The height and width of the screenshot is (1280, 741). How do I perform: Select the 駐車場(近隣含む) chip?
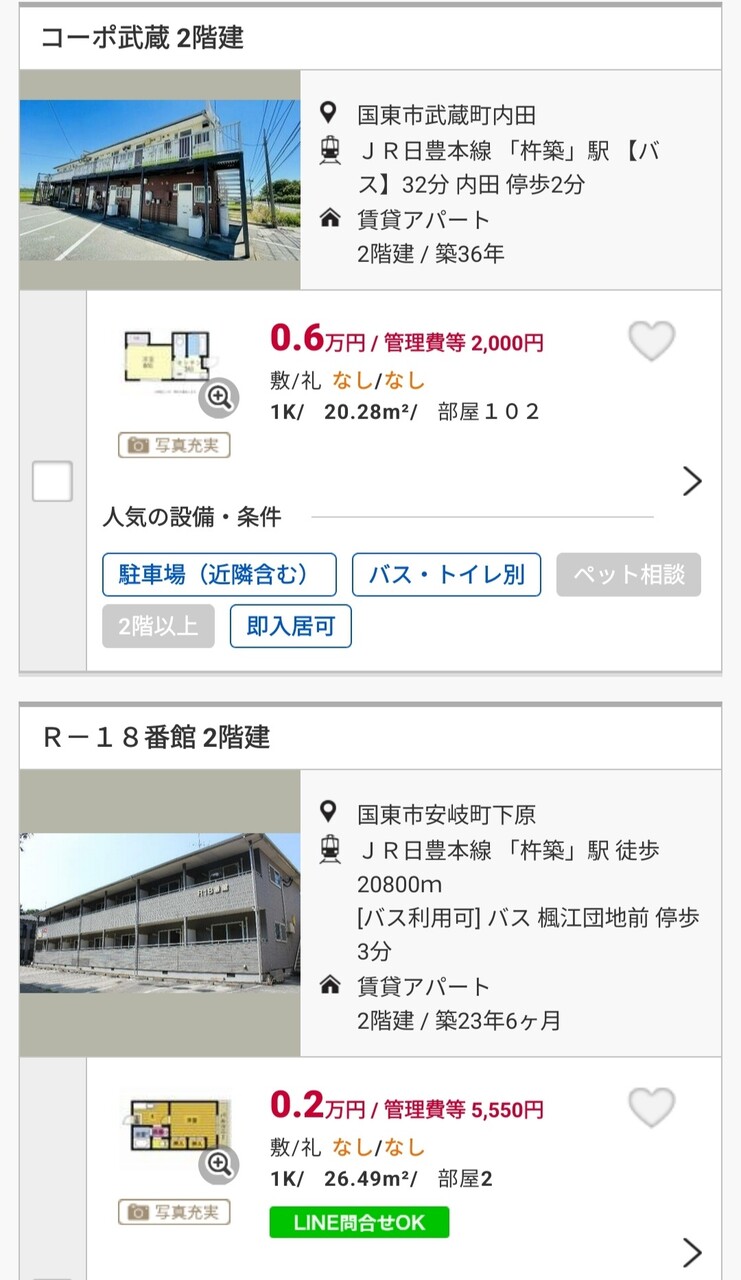[x=220, y=575]
